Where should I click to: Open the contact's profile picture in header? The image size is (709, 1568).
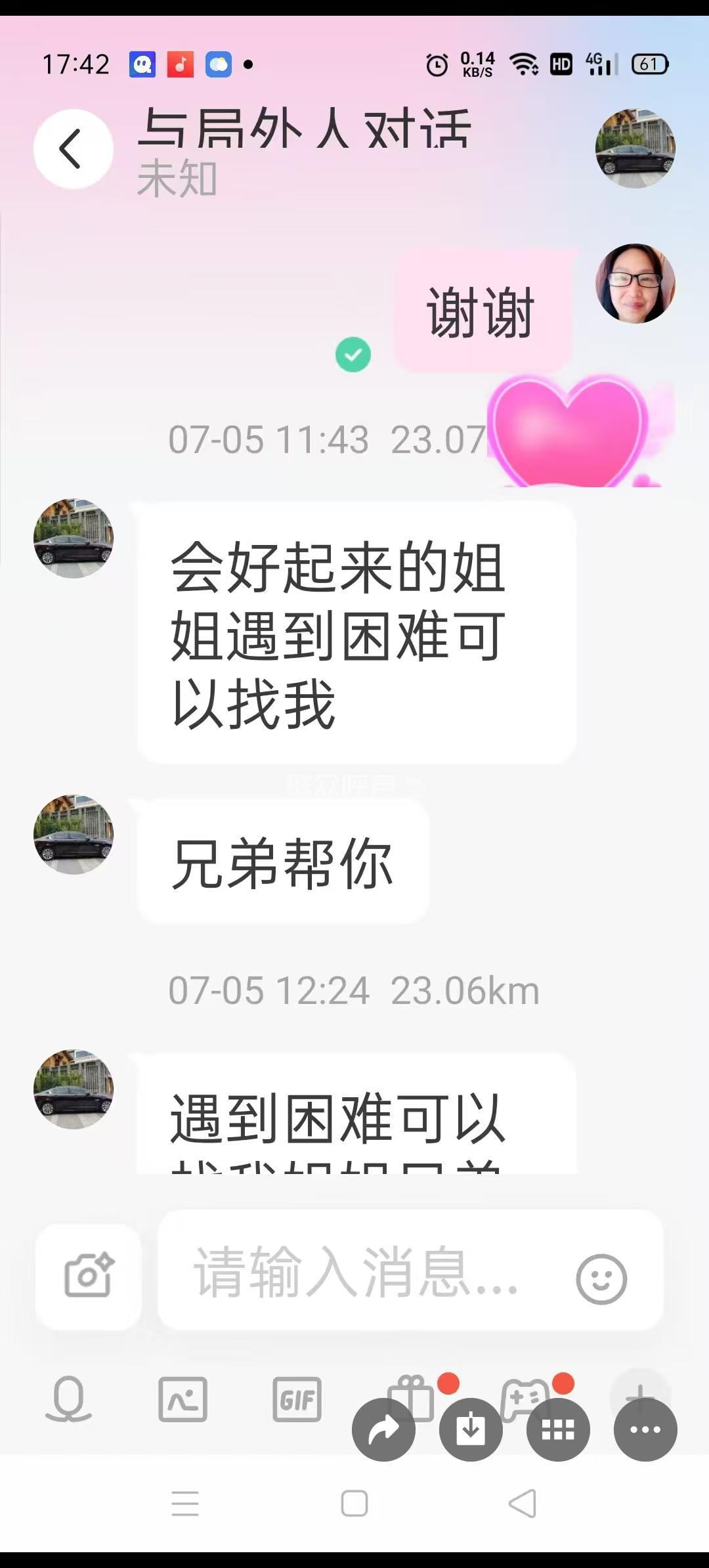(635, 149)
